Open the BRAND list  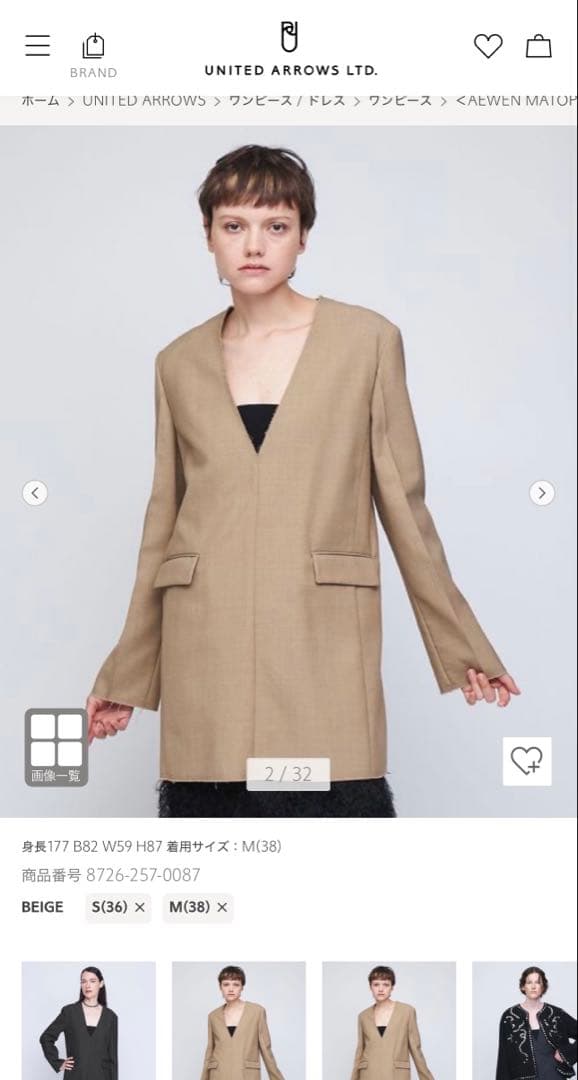point(93,56)
